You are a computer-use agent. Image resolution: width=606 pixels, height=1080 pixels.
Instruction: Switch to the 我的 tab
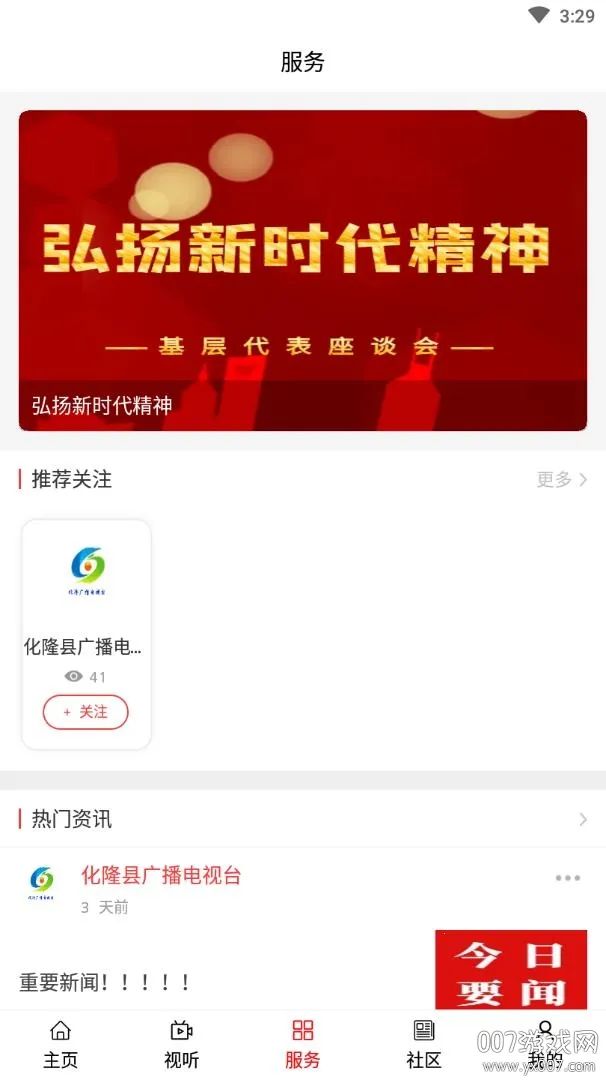tap(545, 1044)
